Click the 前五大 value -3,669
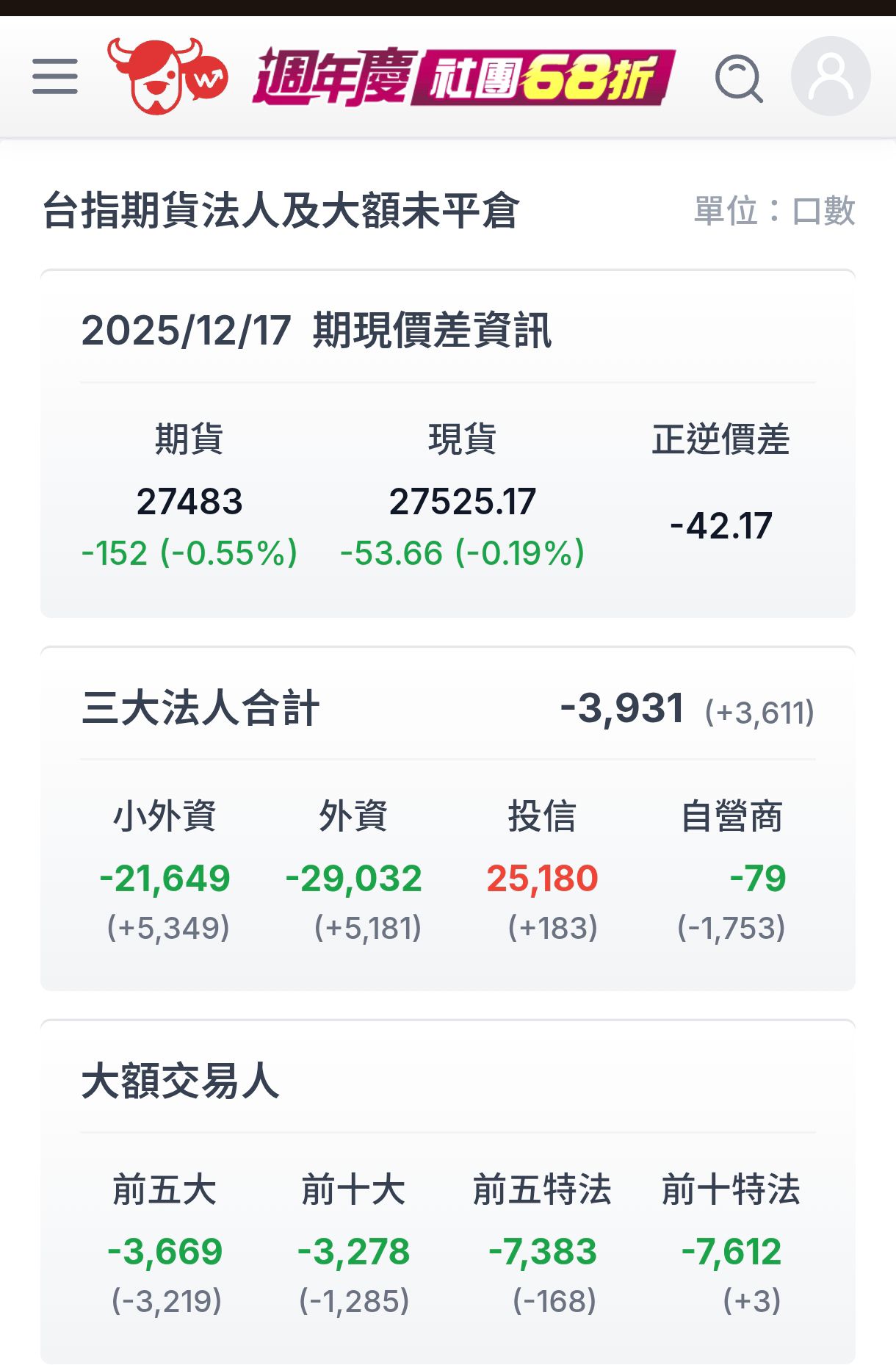Screen dimensions: 896x1365 tap(164, 1251)
